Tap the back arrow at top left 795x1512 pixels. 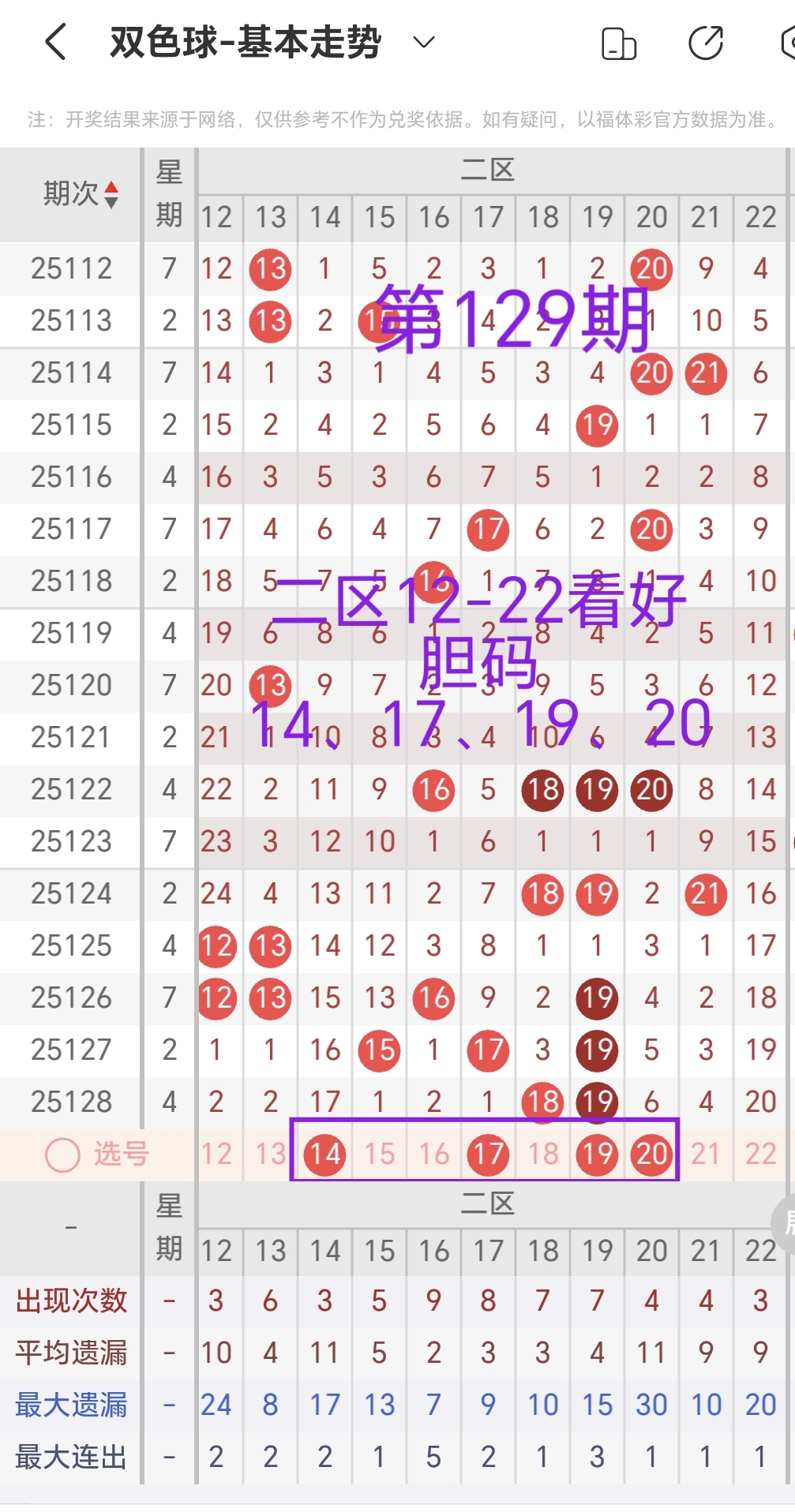point(54,41)
